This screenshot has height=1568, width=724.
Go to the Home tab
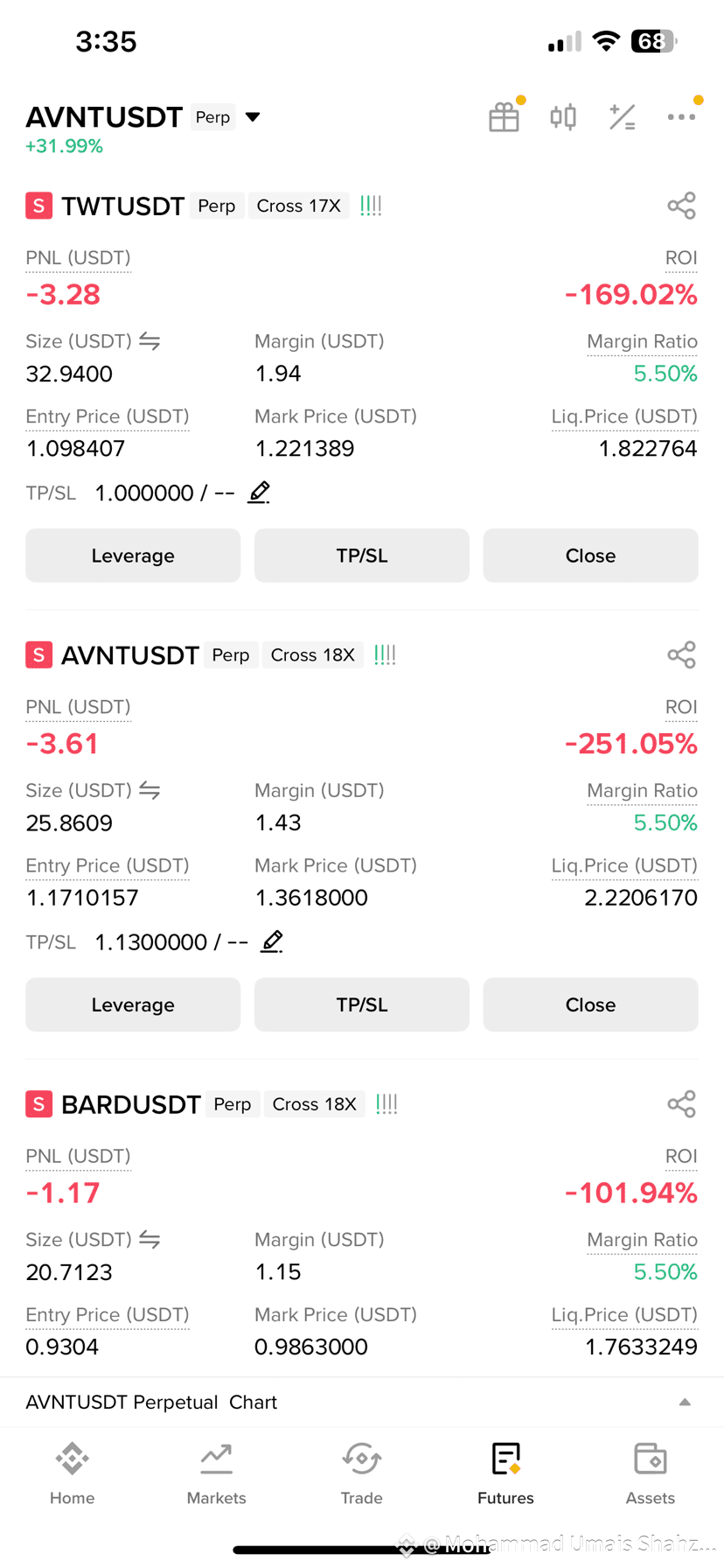[x=73, y=1473]
